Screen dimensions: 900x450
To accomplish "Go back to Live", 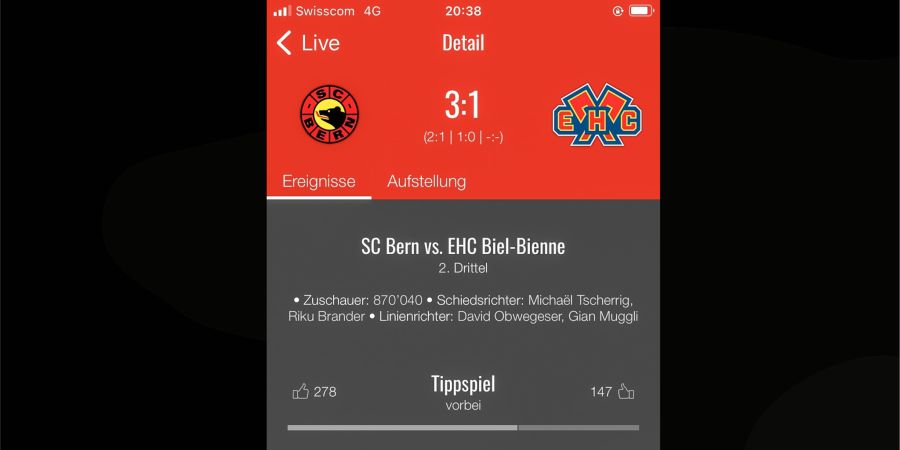I will (307, 43).
